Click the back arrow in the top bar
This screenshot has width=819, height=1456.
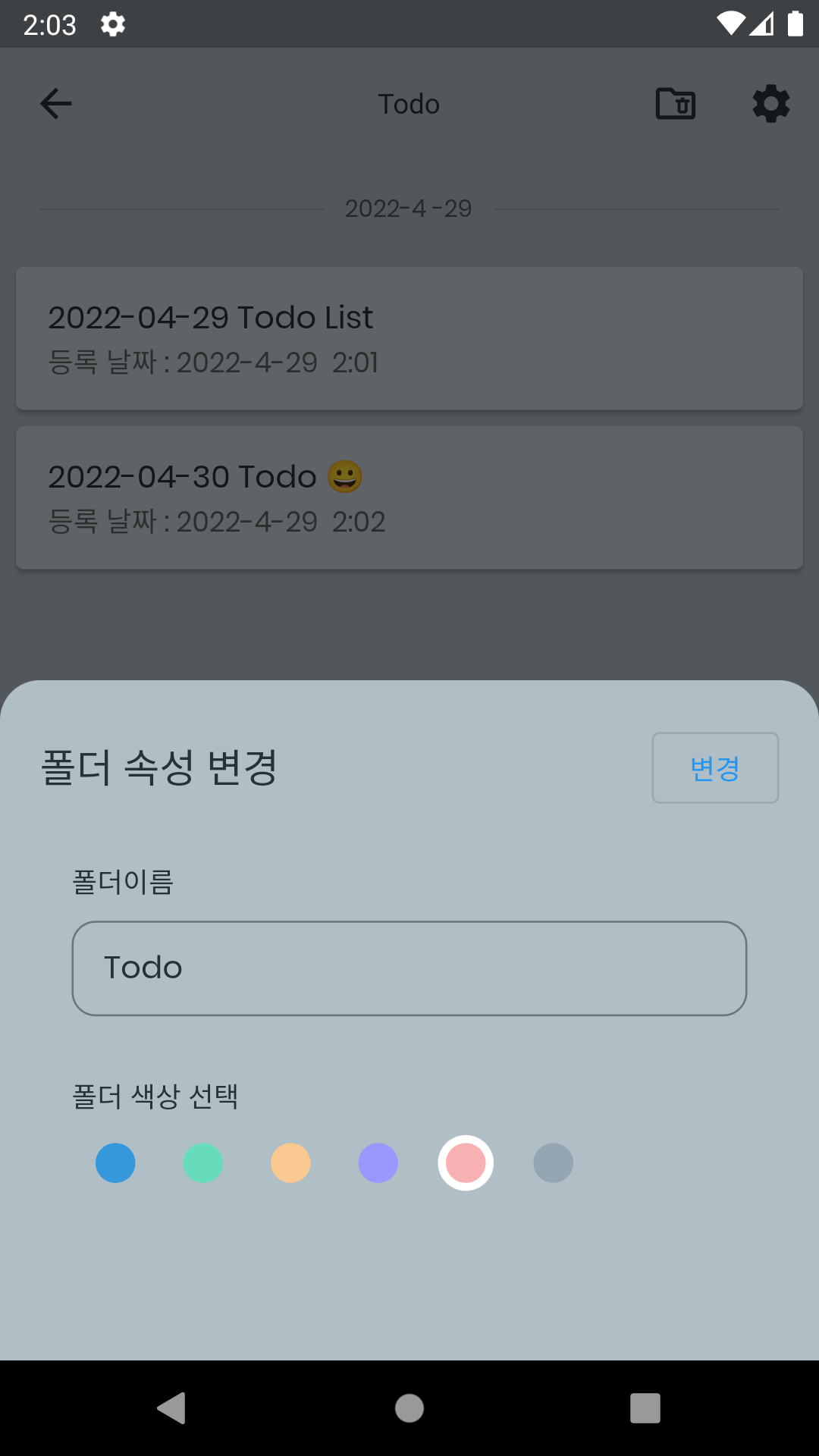pyautogui.click(x=55, y=103)
